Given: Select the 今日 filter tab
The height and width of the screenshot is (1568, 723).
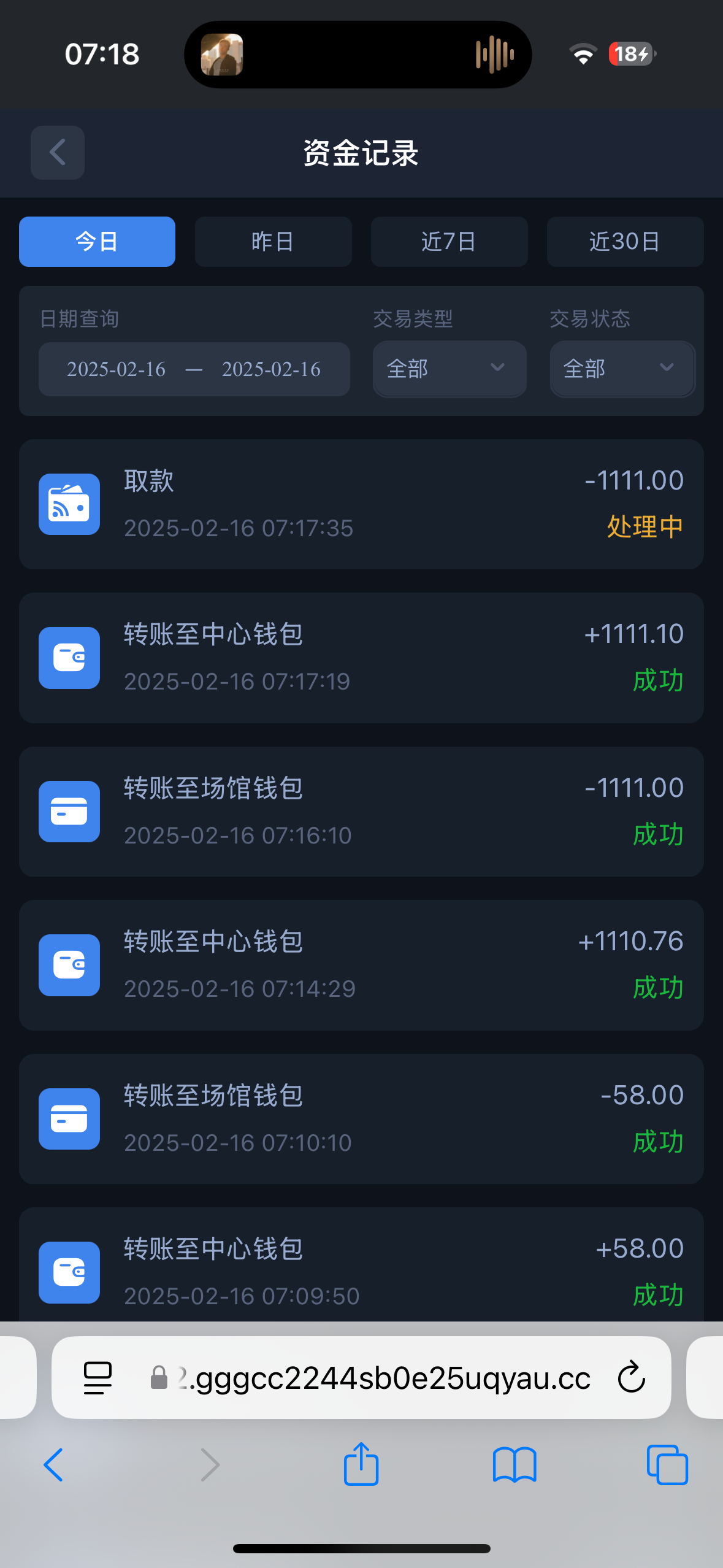Looking at the screenshot, I should (x=97, y=242).
